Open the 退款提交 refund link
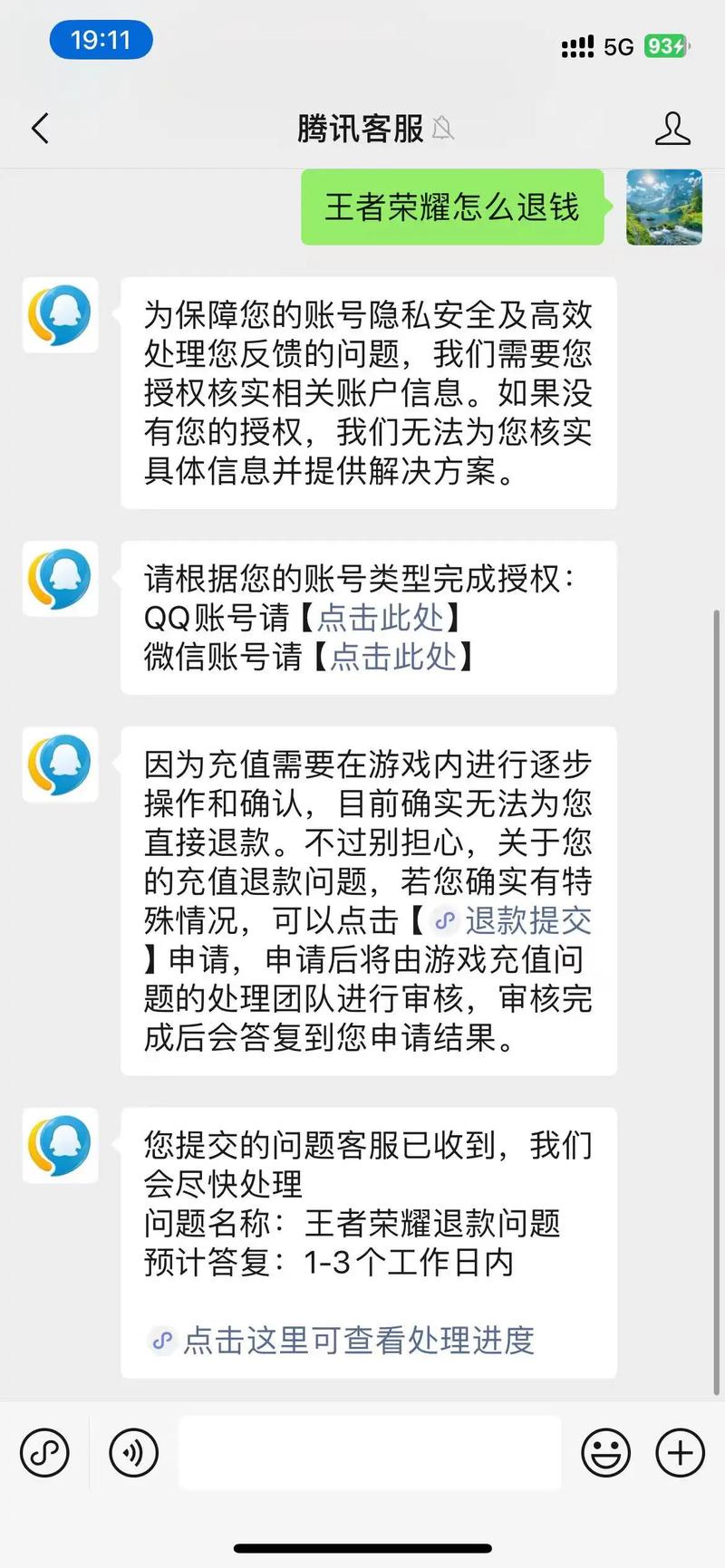The height and width of the screenshot is (1568, 725). point(526,920)
